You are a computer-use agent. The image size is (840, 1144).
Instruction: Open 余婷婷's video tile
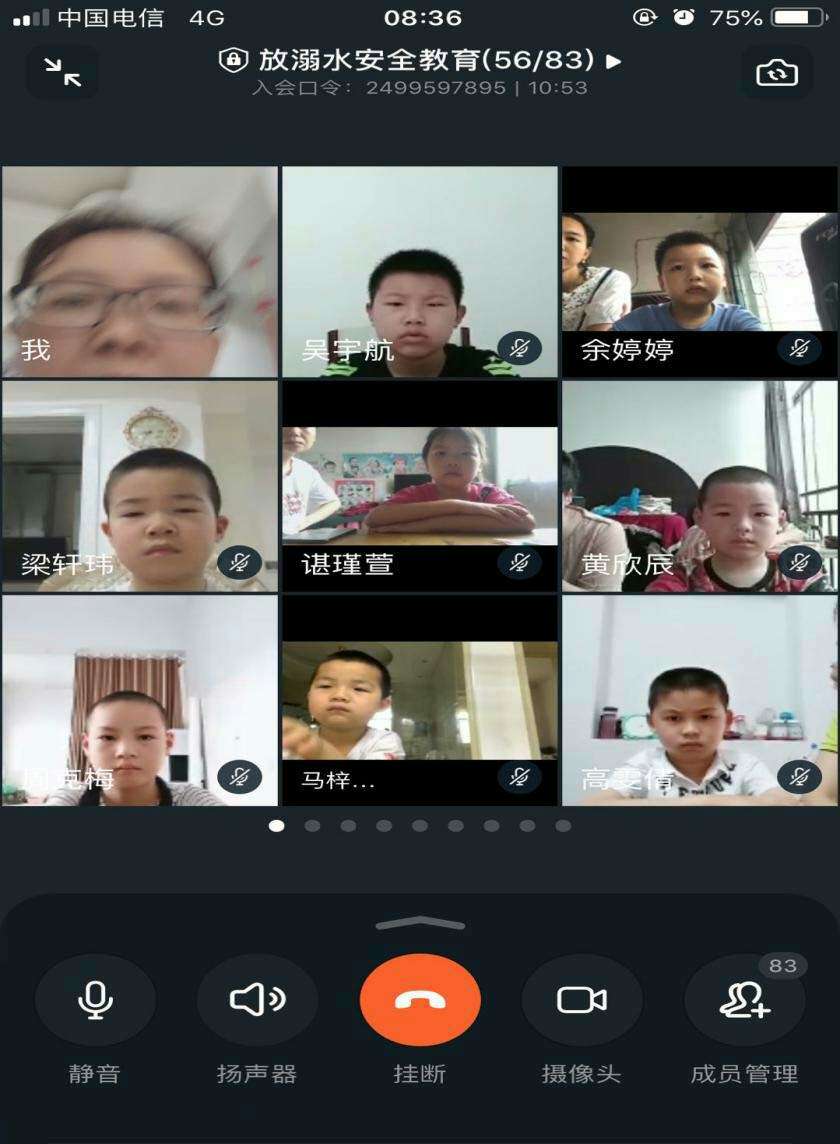(699, 272)
